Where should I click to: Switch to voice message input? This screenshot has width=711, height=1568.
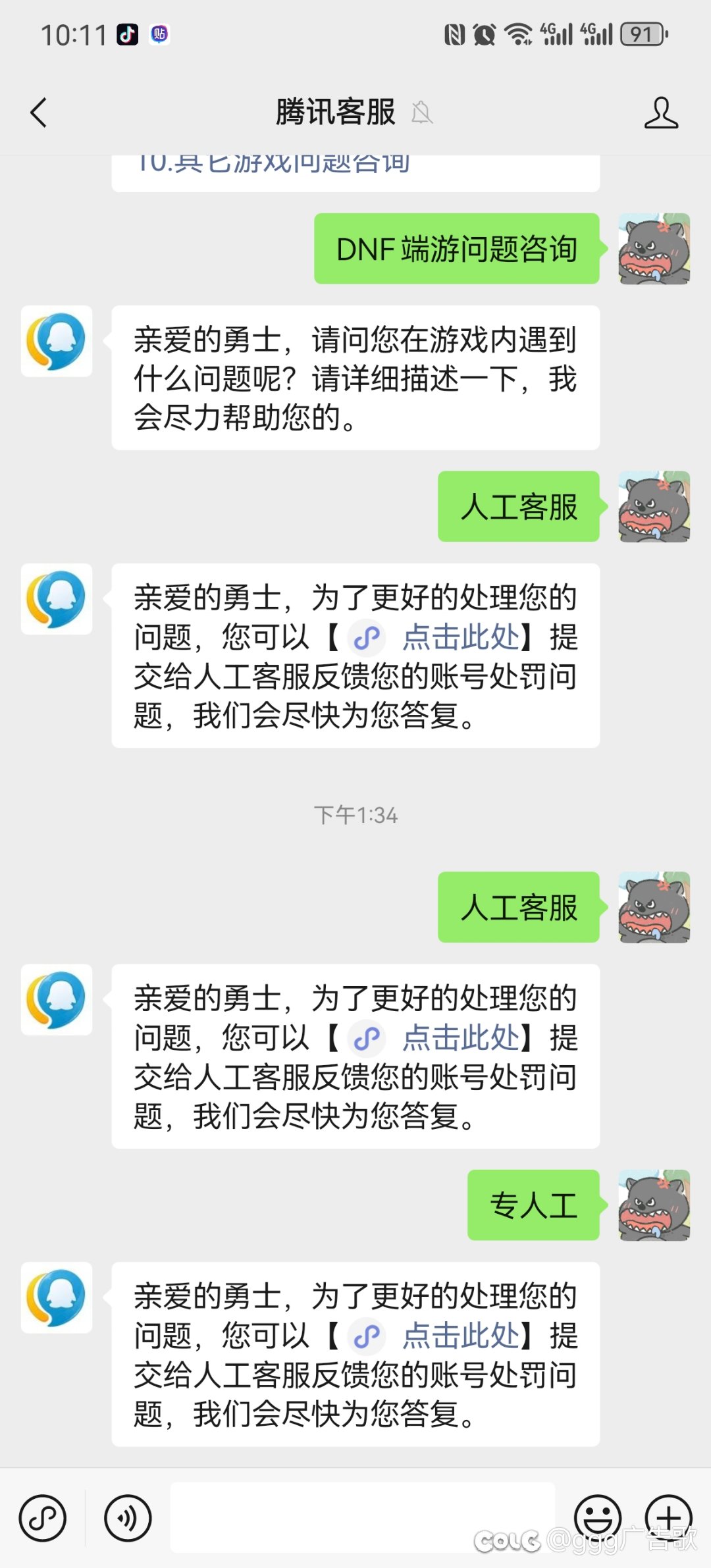point(128,1518)
